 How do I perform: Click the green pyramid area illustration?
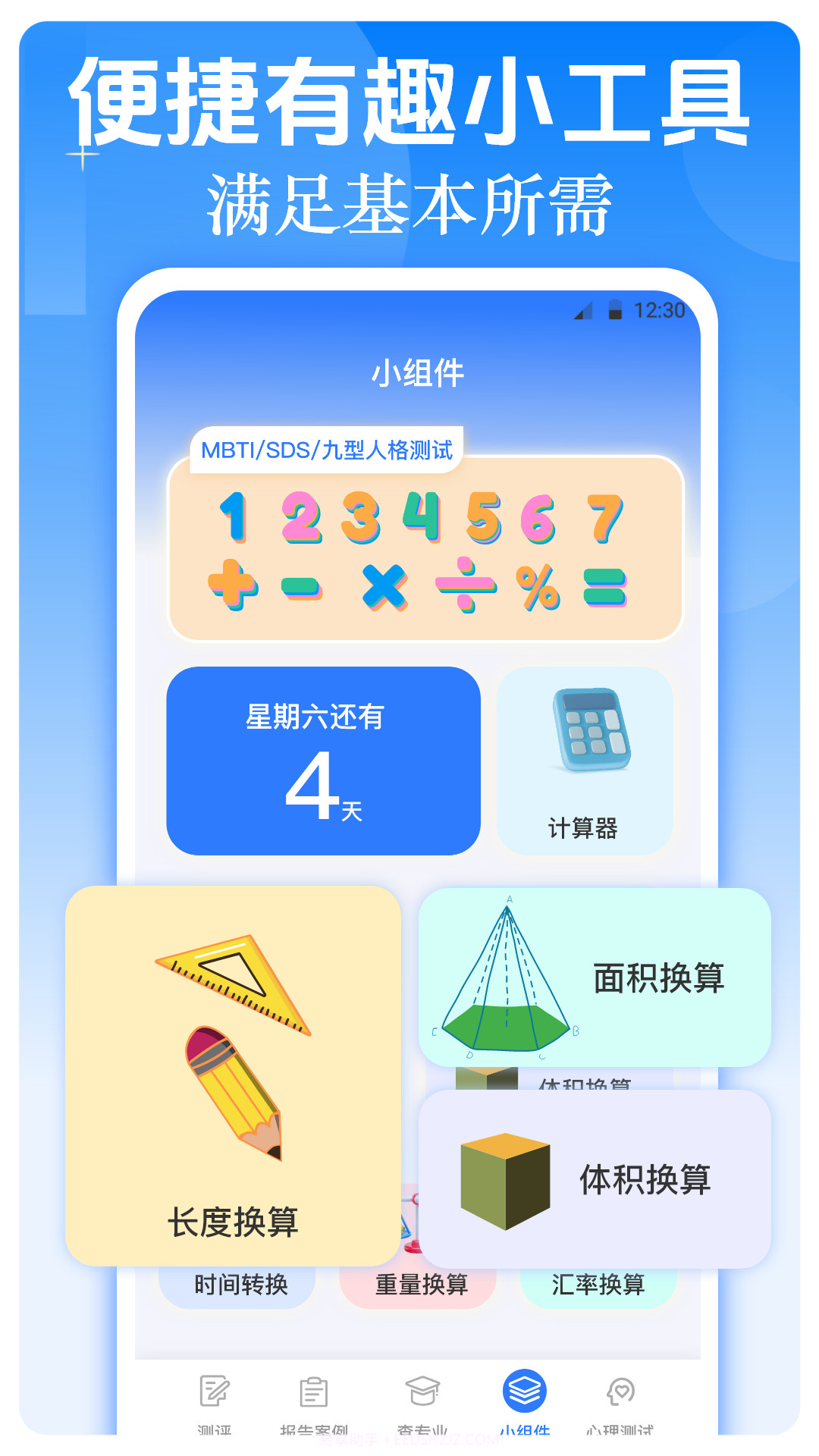point(507,974)
